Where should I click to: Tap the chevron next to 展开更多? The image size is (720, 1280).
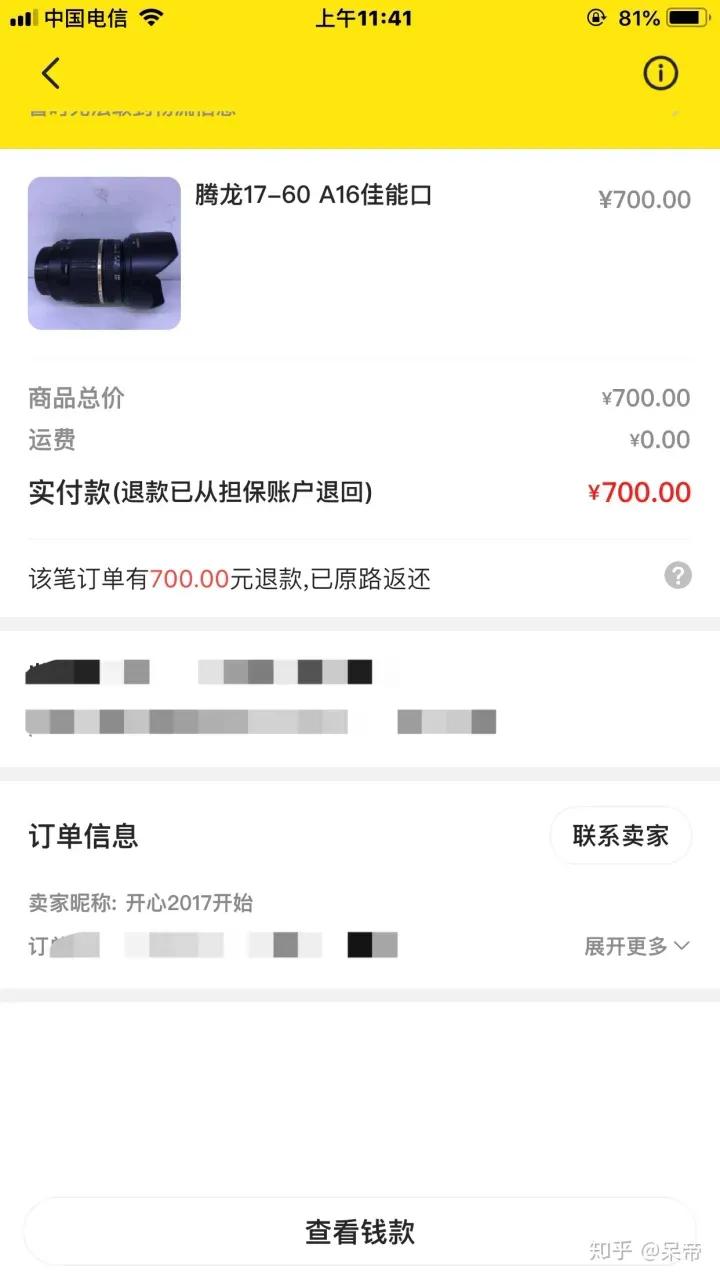pos(682,945)
